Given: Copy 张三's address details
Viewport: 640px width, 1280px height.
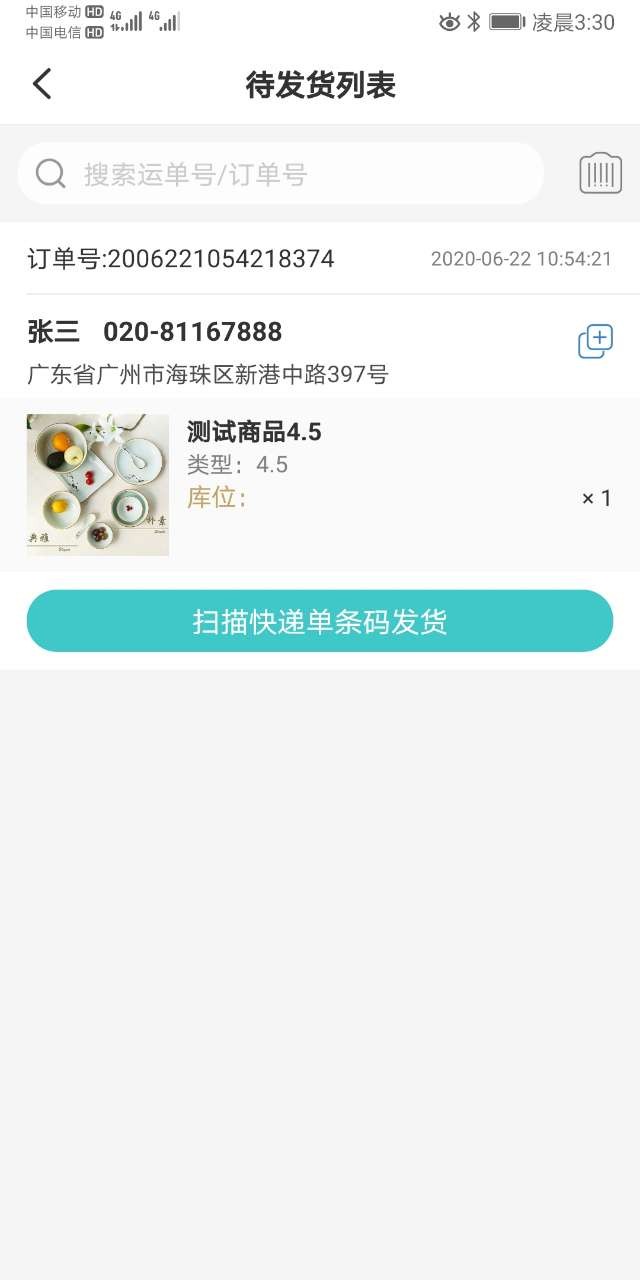Looking at the screenshot, I should click(x=595, y=342).
